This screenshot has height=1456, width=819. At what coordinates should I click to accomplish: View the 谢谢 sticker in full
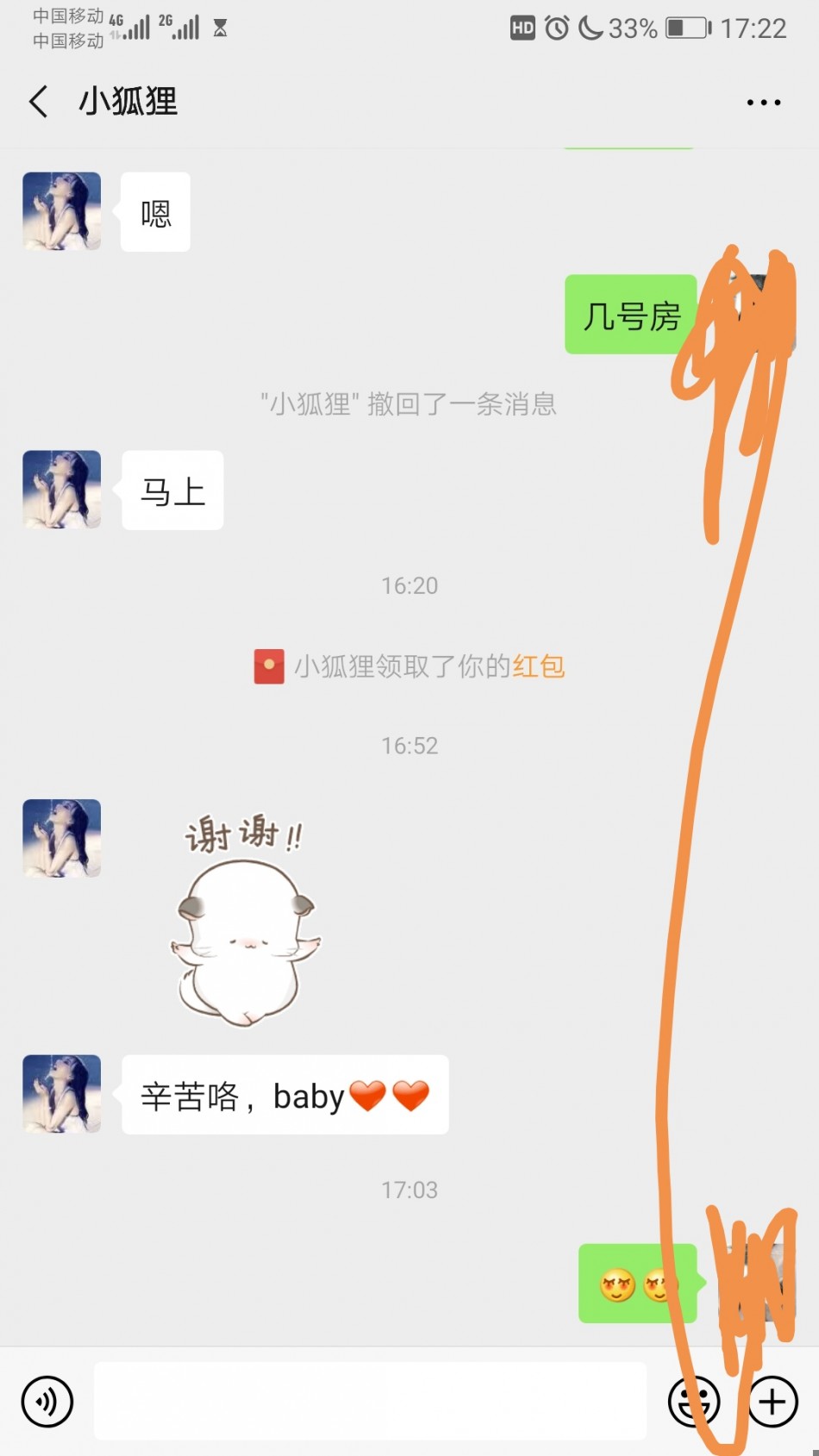click(246, 919)
